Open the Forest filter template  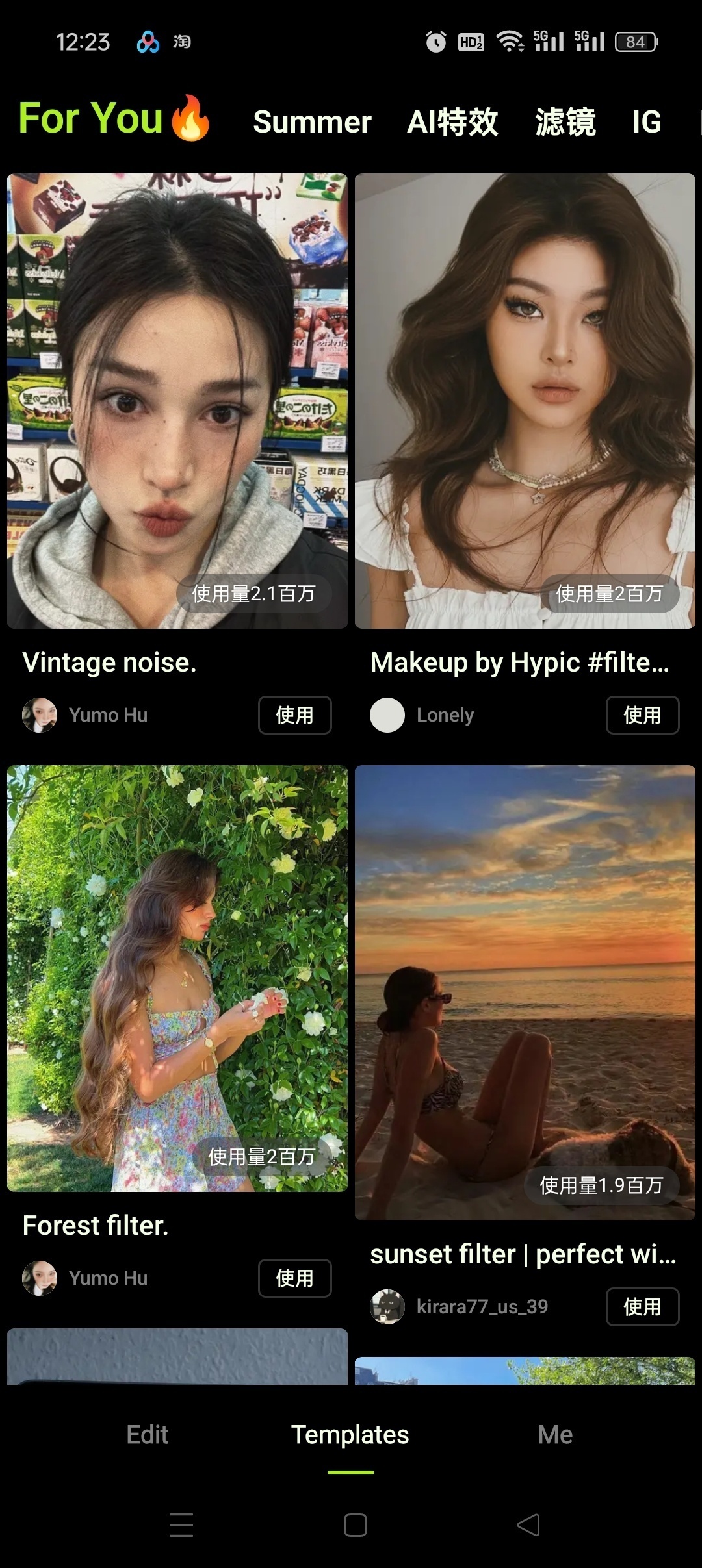click(177, 978)
